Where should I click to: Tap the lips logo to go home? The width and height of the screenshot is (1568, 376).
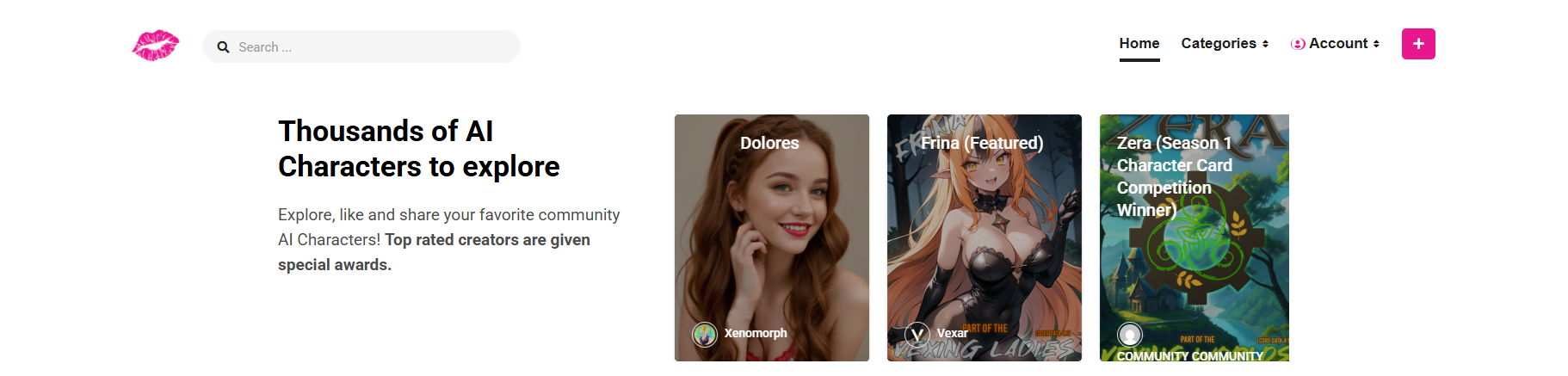coord(156,46)
